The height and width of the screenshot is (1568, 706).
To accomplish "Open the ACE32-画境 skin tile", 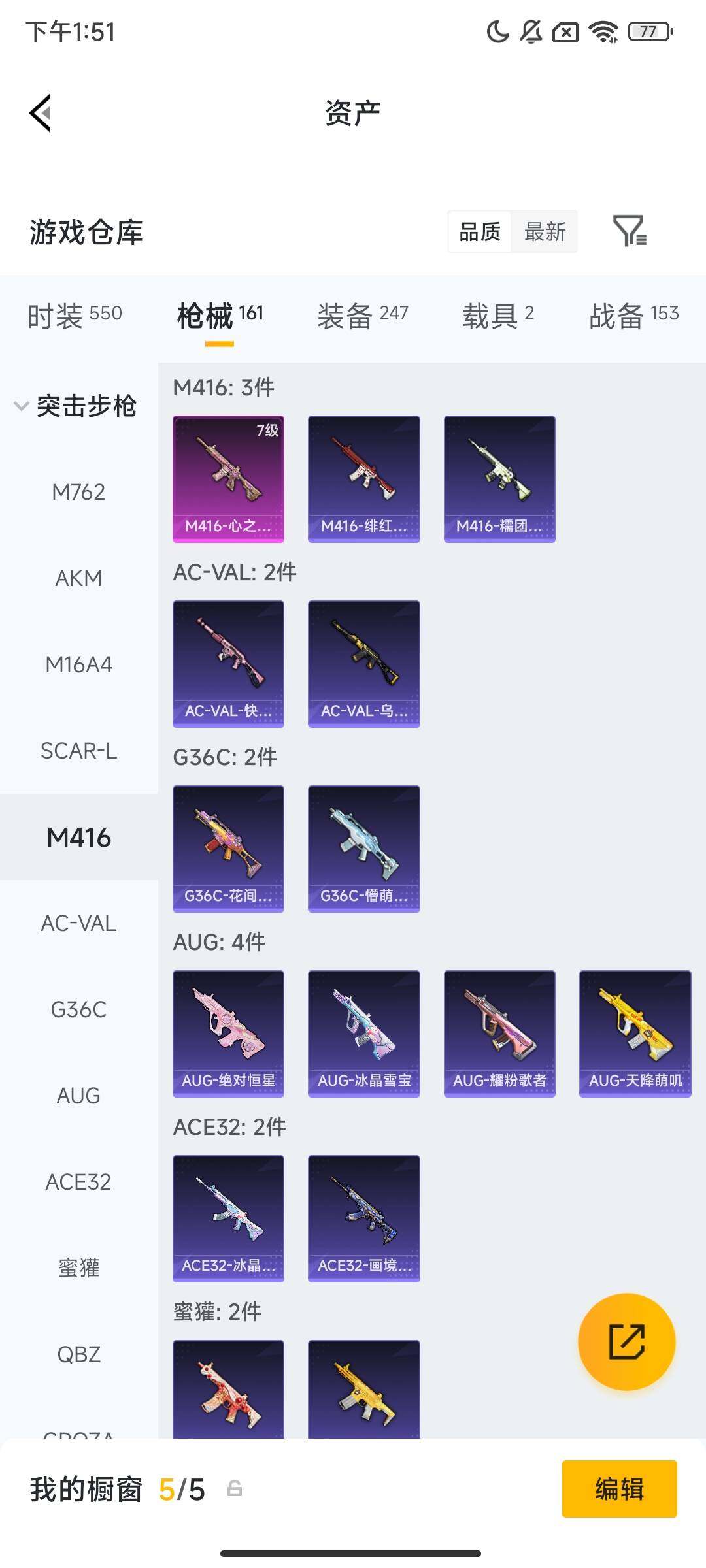I will (363, 1218).
